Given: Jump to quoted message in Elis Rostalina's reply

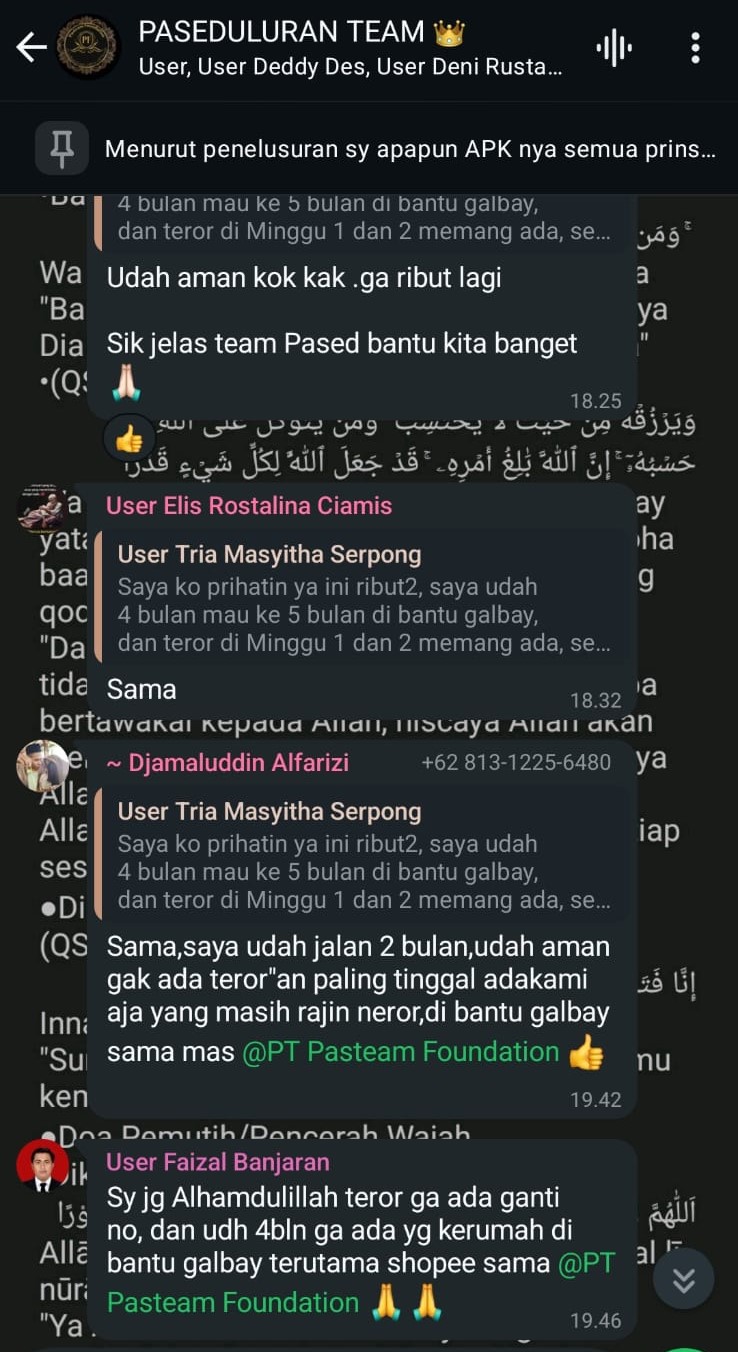Looking at the screenshot, I should pos(363,599).
